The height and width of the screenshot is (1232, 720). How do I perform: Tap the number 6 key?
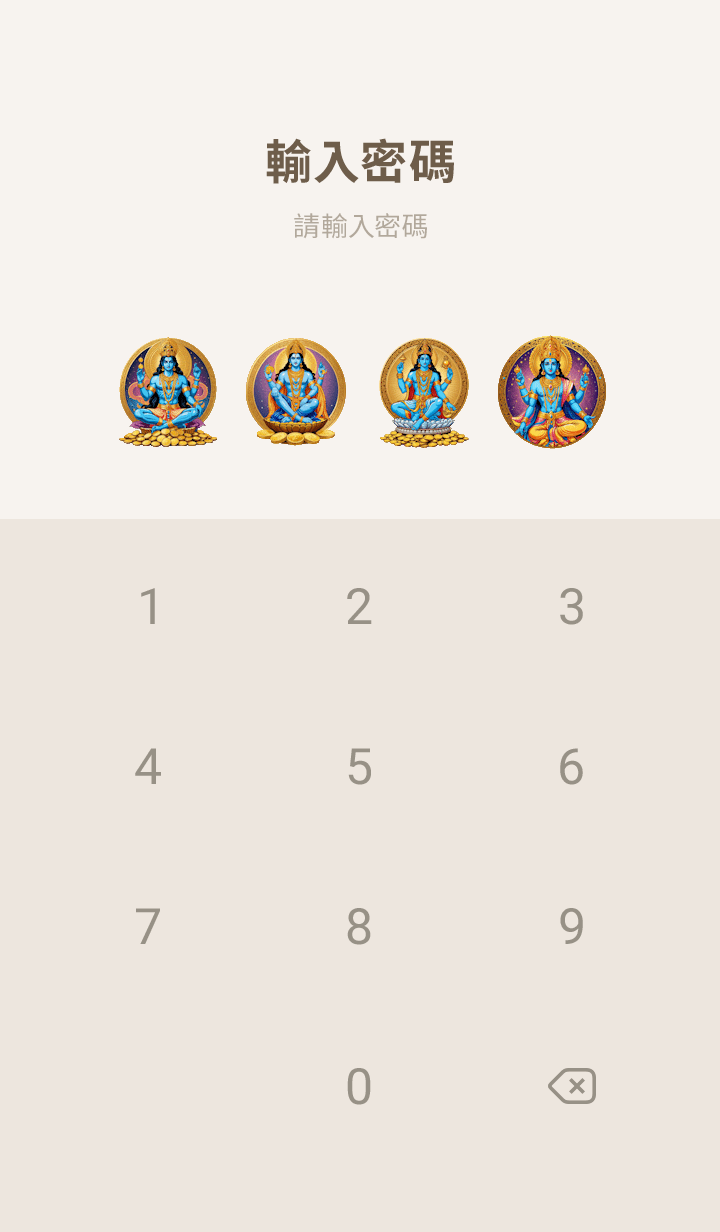tap(571, 767)
